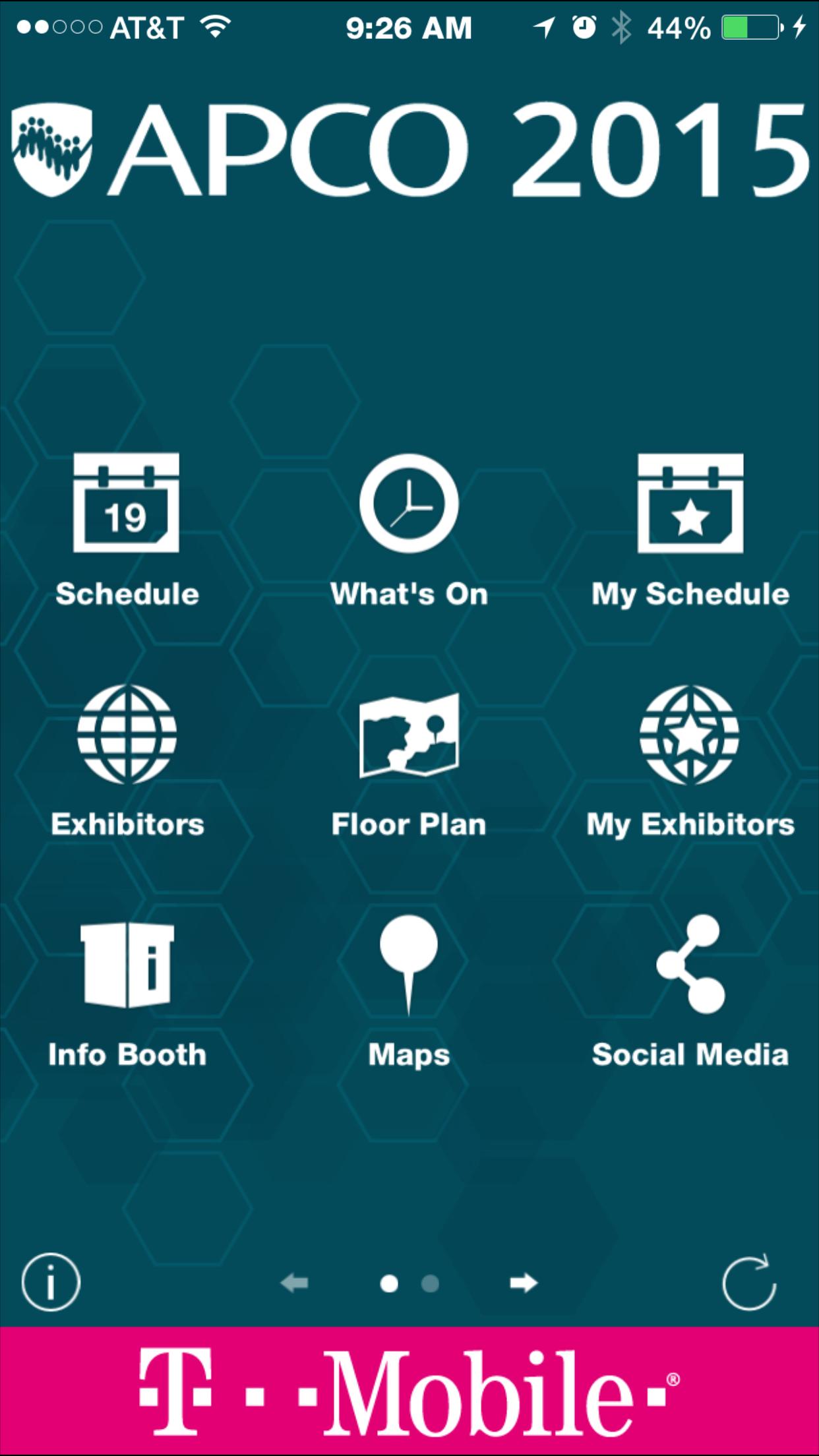
Task: Tap the Maps pin icon
Action: click(x=409, y=969)
